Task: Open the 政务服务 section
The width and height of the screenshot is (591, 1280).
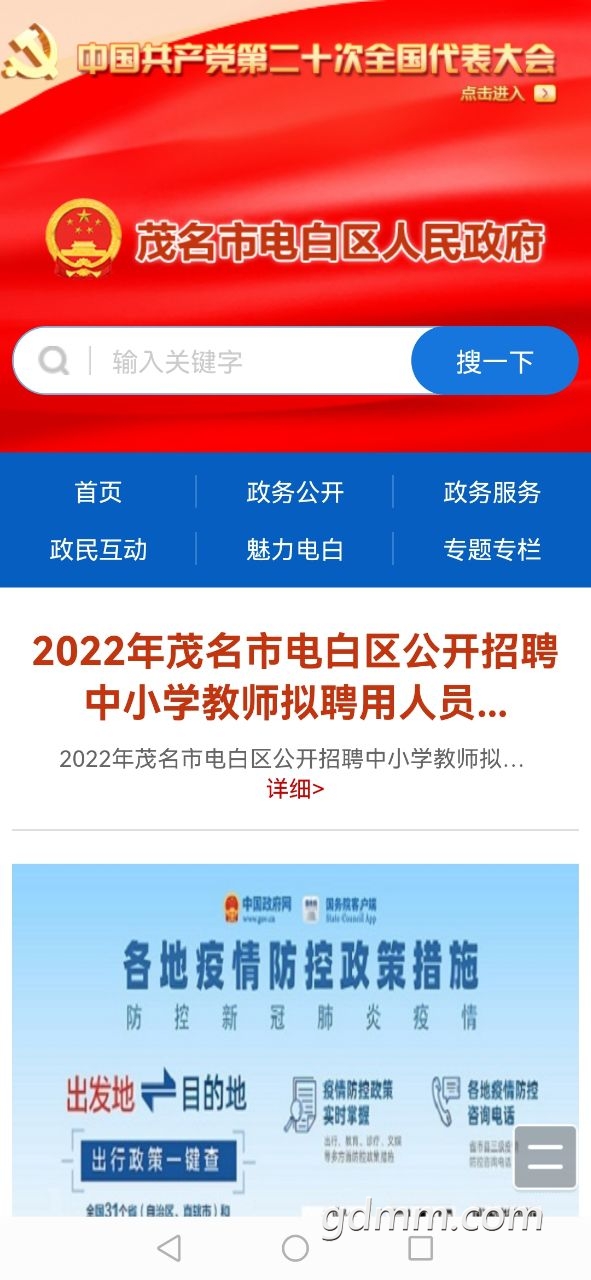Action: pos(492,492)
